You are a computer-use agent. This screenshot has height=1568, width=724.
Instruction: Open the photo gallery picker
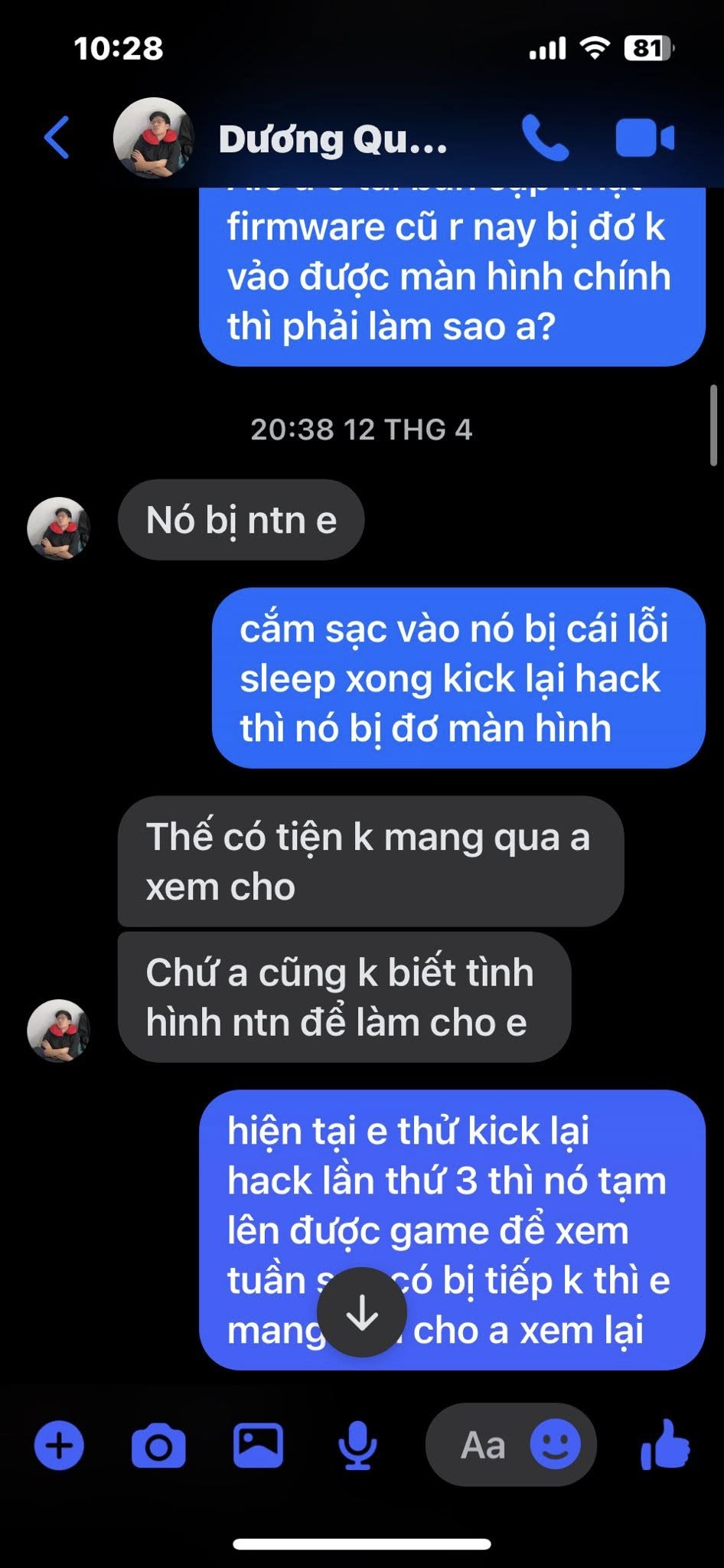click(258, 1445)
